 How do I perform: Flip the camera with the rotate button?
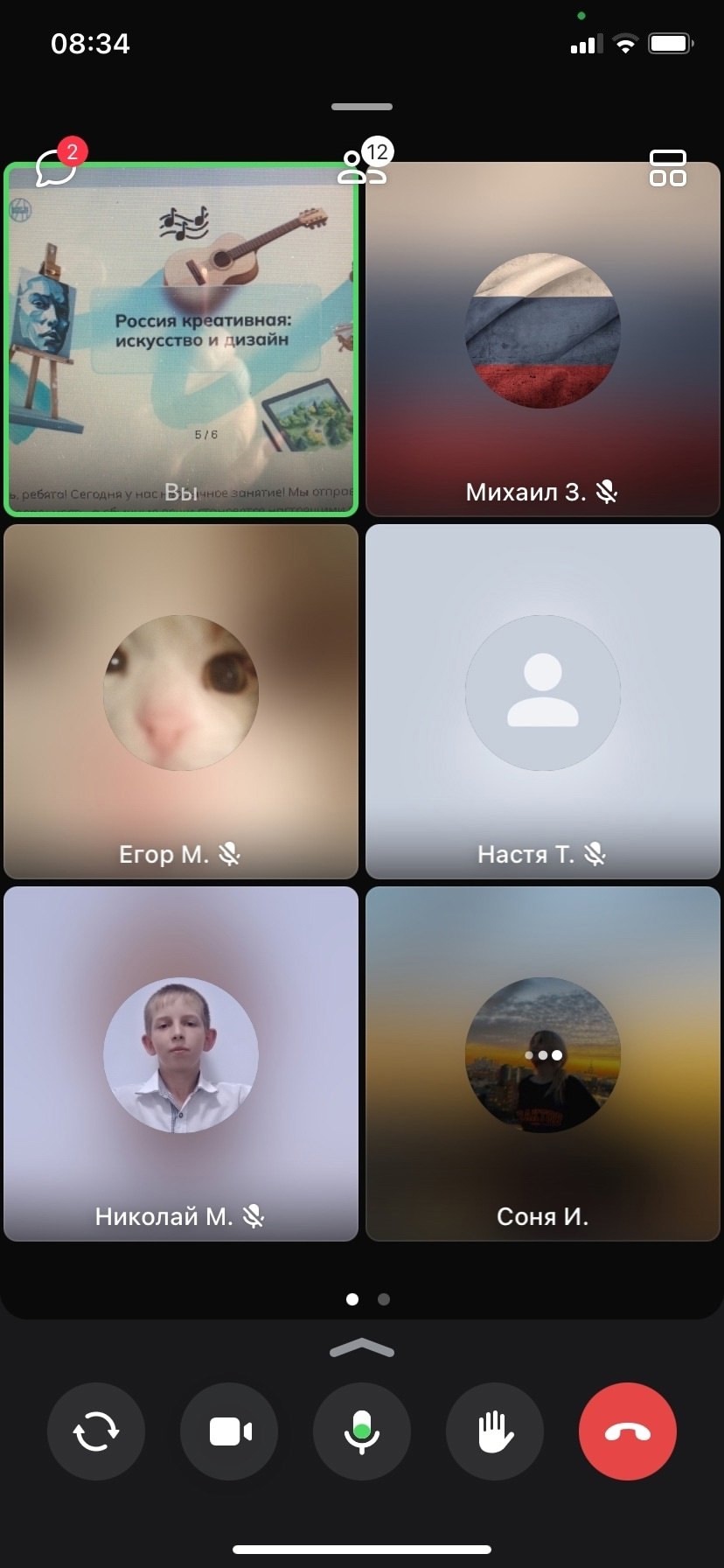[x=96, y=1431]
